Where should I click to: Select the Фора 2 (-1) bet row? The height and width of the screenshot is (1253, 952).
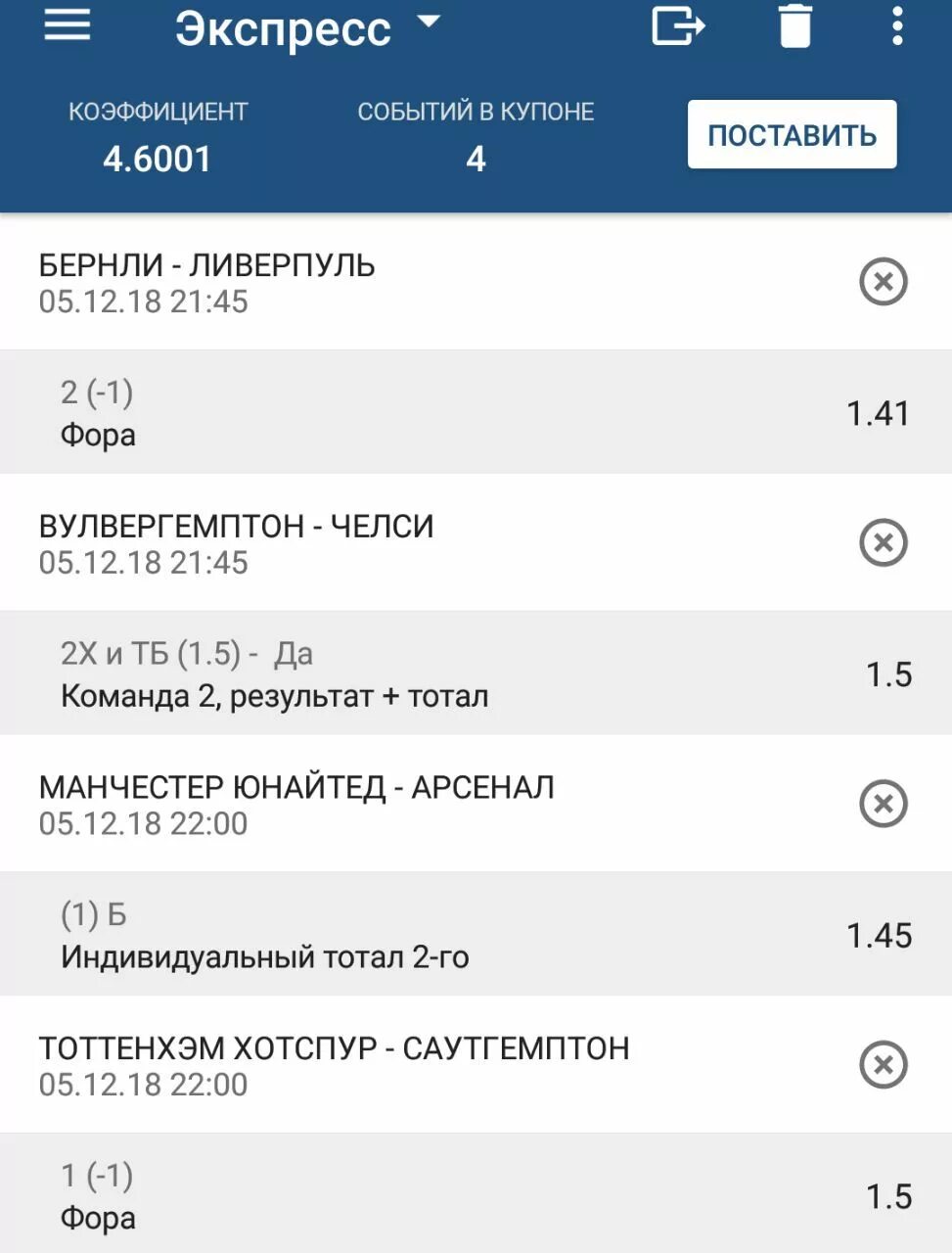click(391, 411)
